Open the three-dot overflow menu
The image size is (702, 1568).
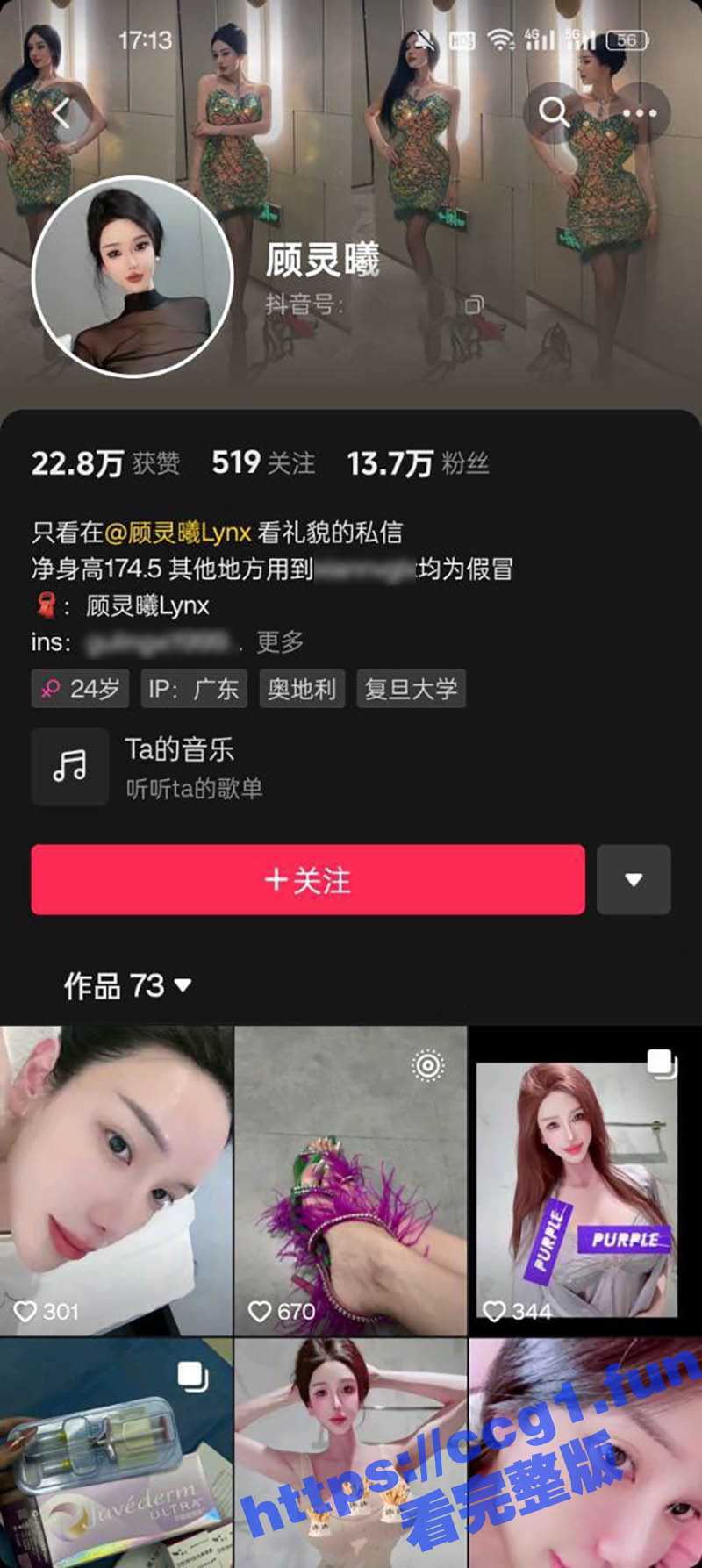640,113
